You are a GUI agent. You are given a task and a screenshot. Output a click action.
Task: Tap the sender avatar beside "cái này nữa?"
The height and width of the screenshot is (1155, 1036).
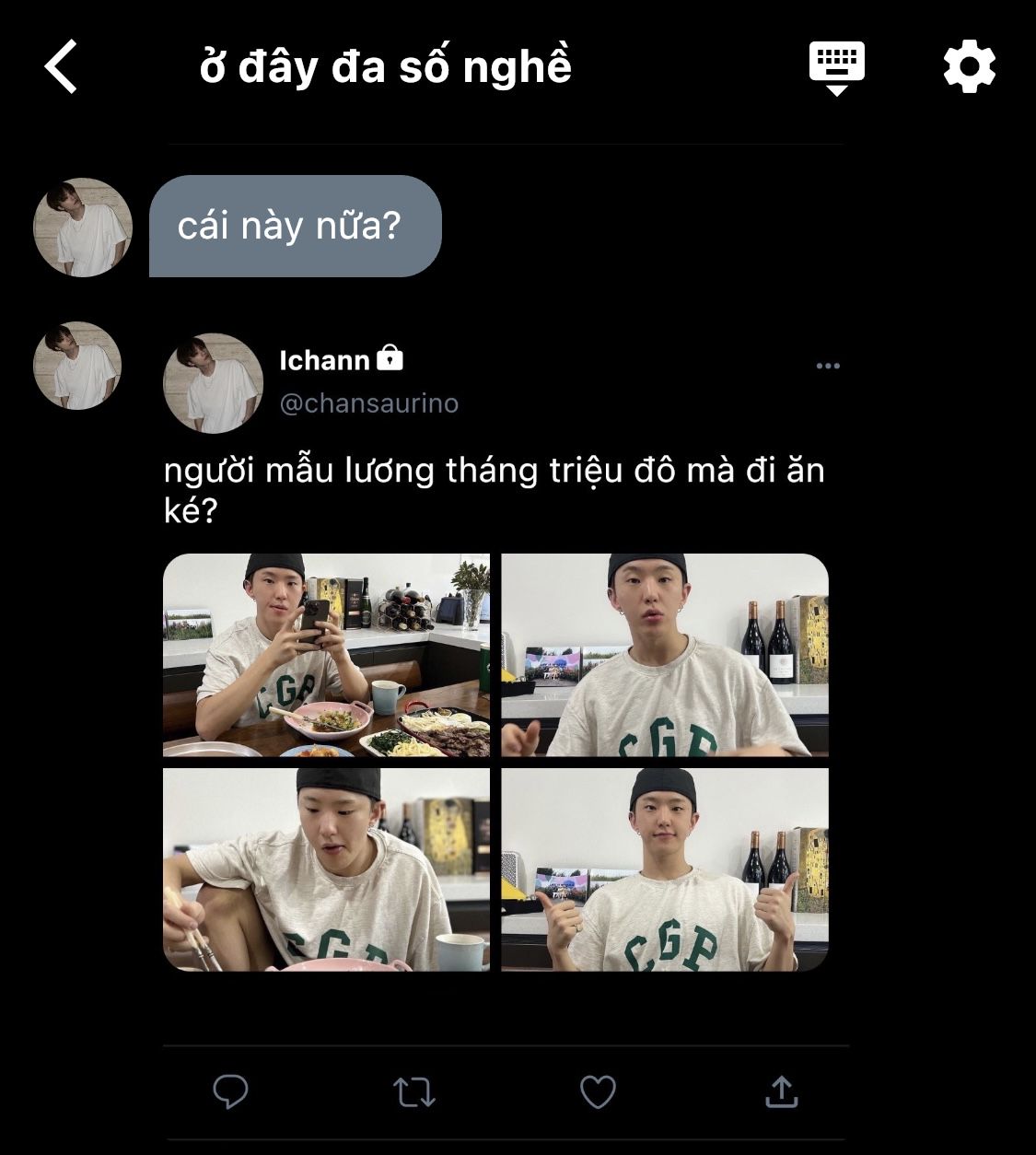[x=83, y=227]
